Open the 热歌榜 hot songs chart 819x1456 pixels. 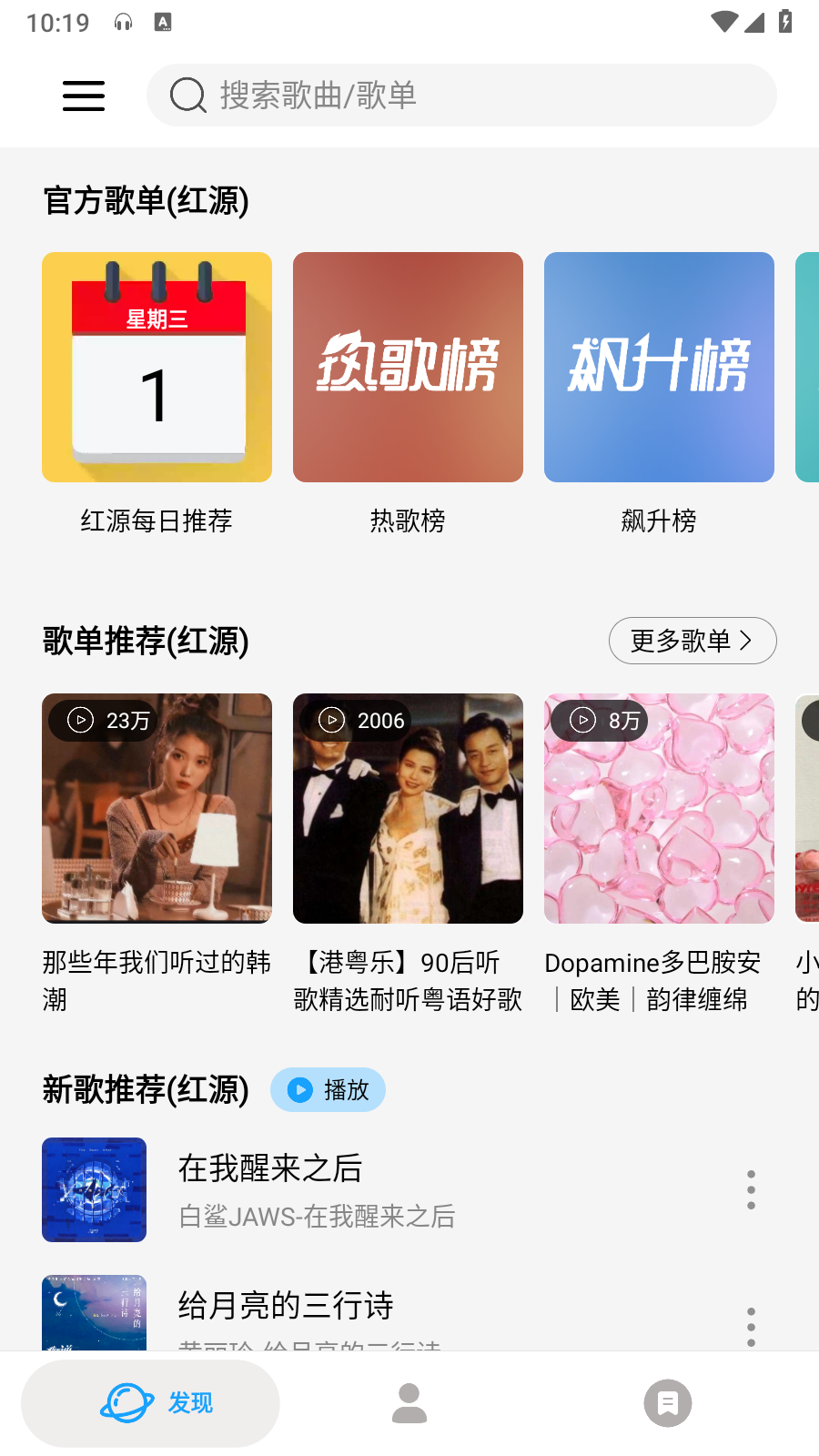click(408, 367)
